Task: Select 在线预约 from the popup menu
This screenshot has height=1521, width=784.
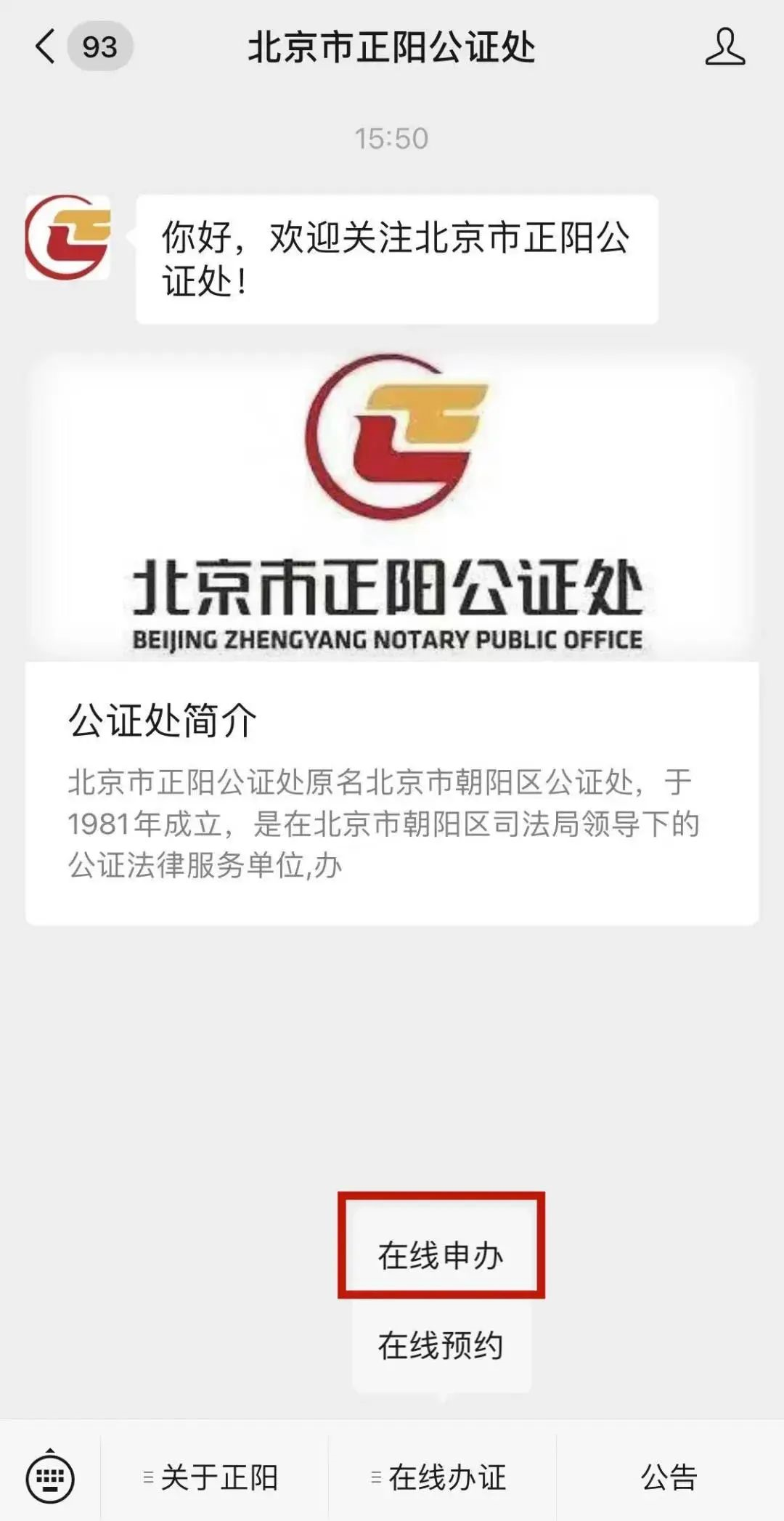Action: click(441, 1346)
